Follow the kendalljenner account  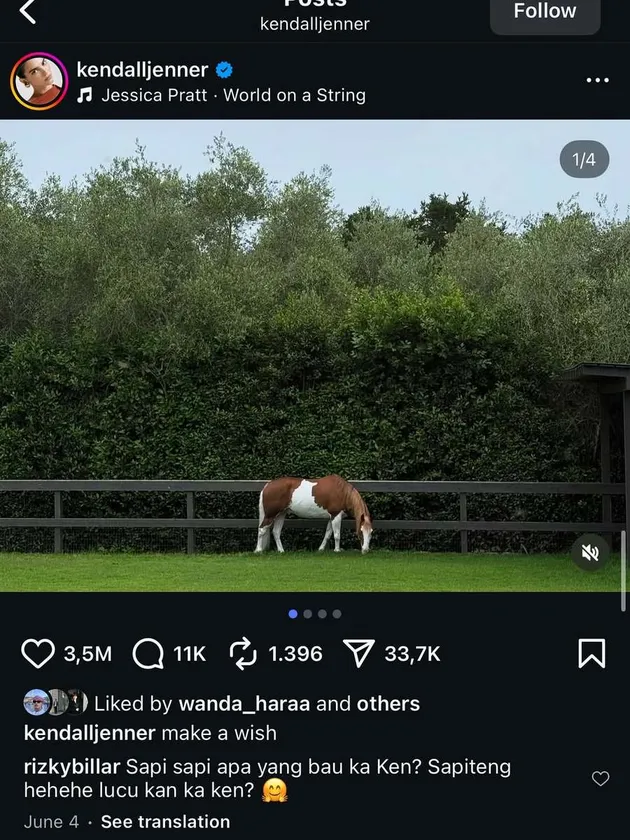[545, 13]
